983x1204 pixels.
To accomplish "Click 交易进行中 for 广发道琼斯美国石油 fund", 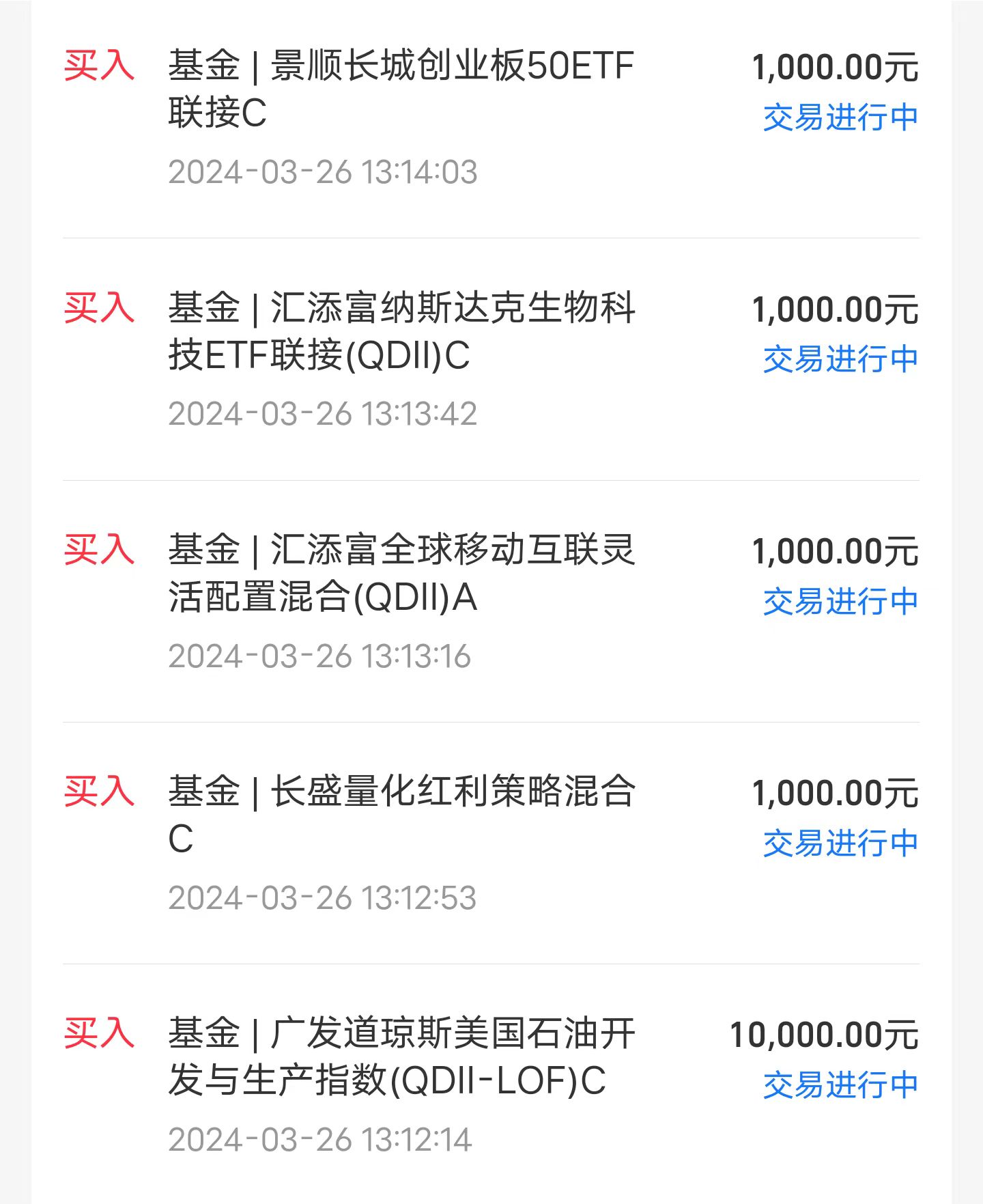I will point(838,1086).
